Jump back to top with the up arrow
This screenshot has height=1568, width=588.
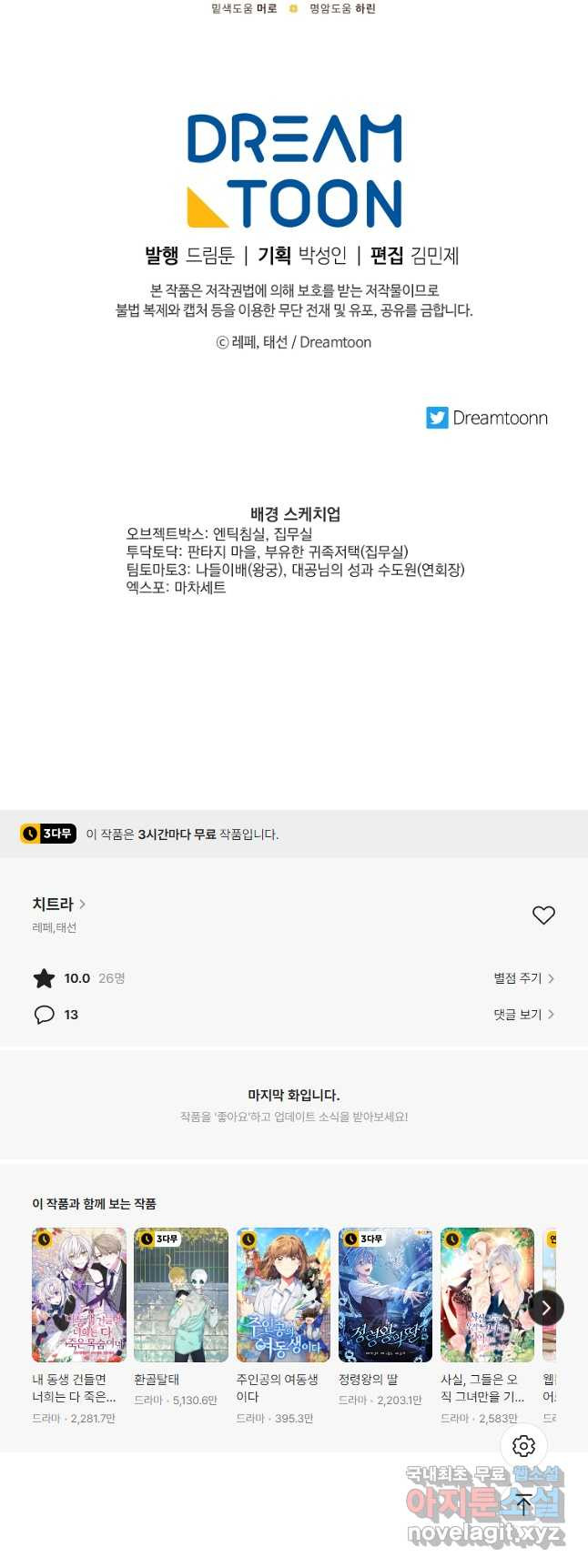pyautogui.click(x=523, y=1504)
